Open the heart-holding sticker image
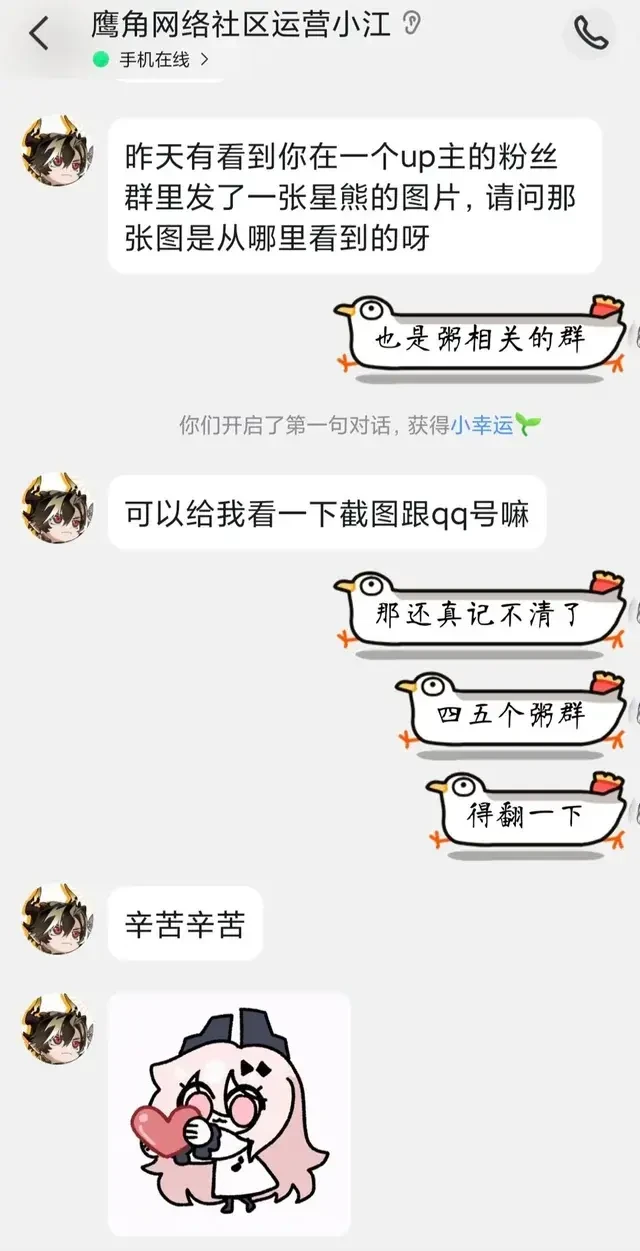The width and height of the screenshot is (640, 1251). coord(229,1113)
